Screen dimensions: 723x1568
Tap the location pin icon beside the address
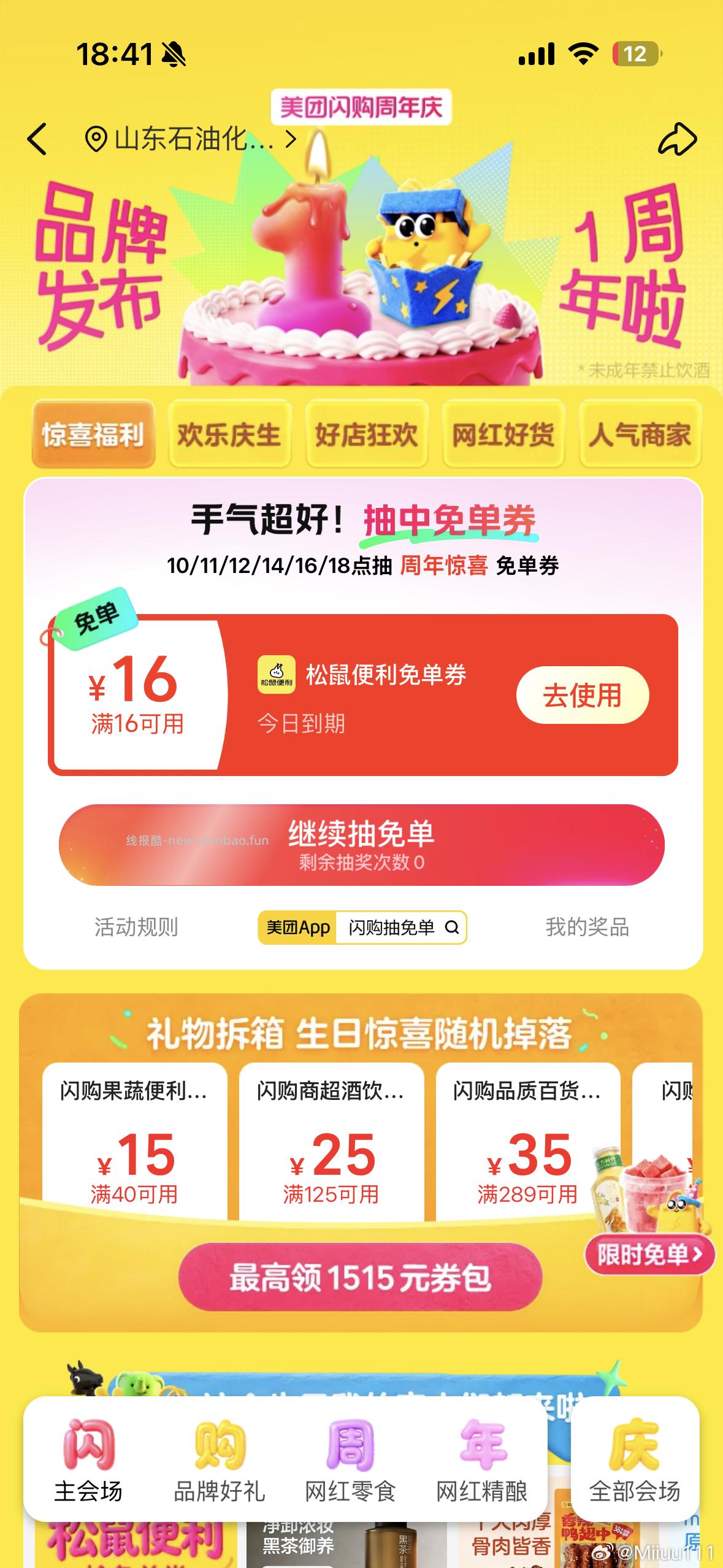pyautogui.click(x=96, y=140)
